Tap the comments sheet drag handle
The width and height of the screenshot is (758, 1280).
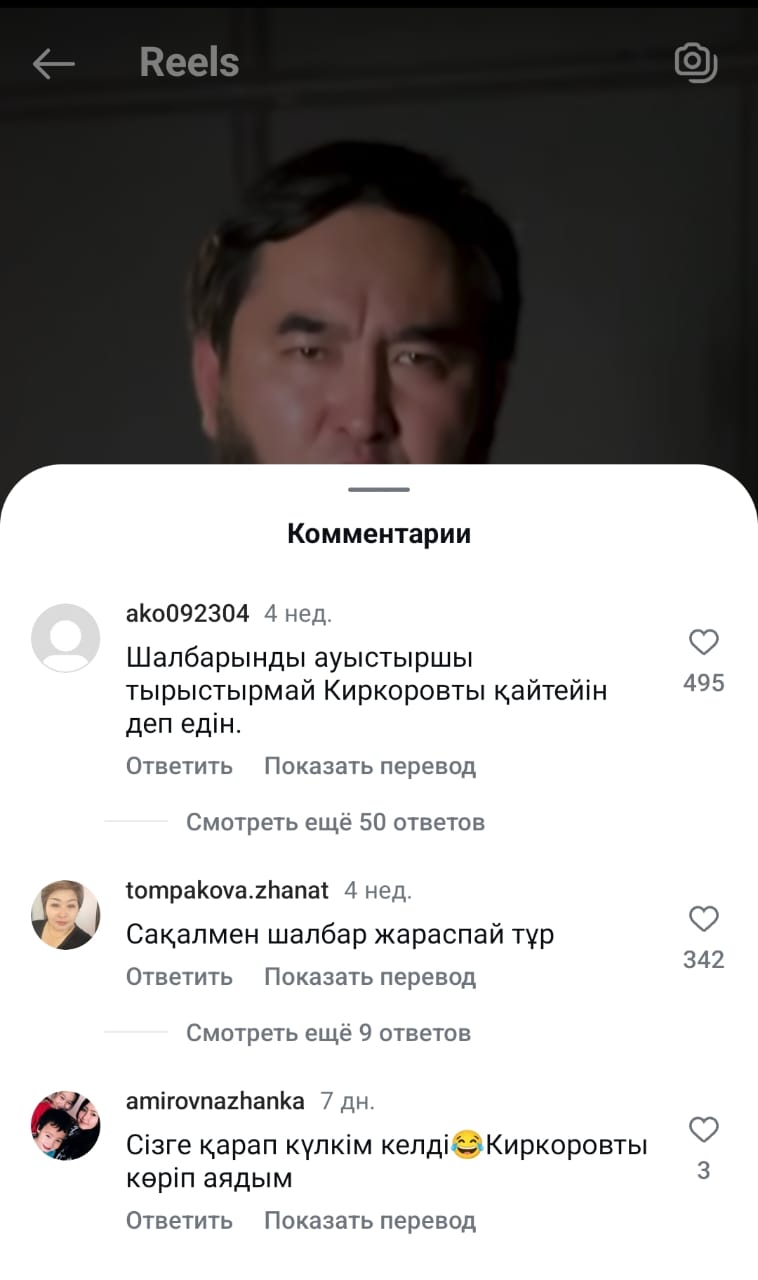click(379, 490)
